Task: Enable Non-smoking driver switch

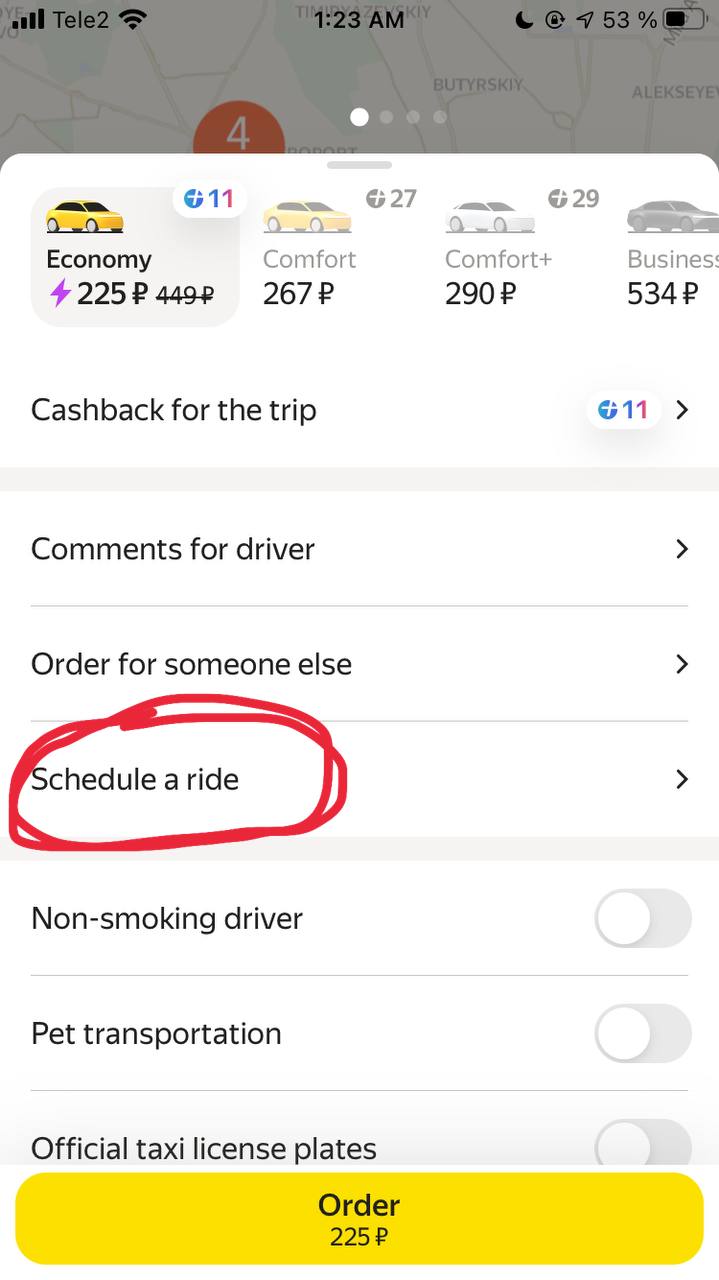Action: 643,918
